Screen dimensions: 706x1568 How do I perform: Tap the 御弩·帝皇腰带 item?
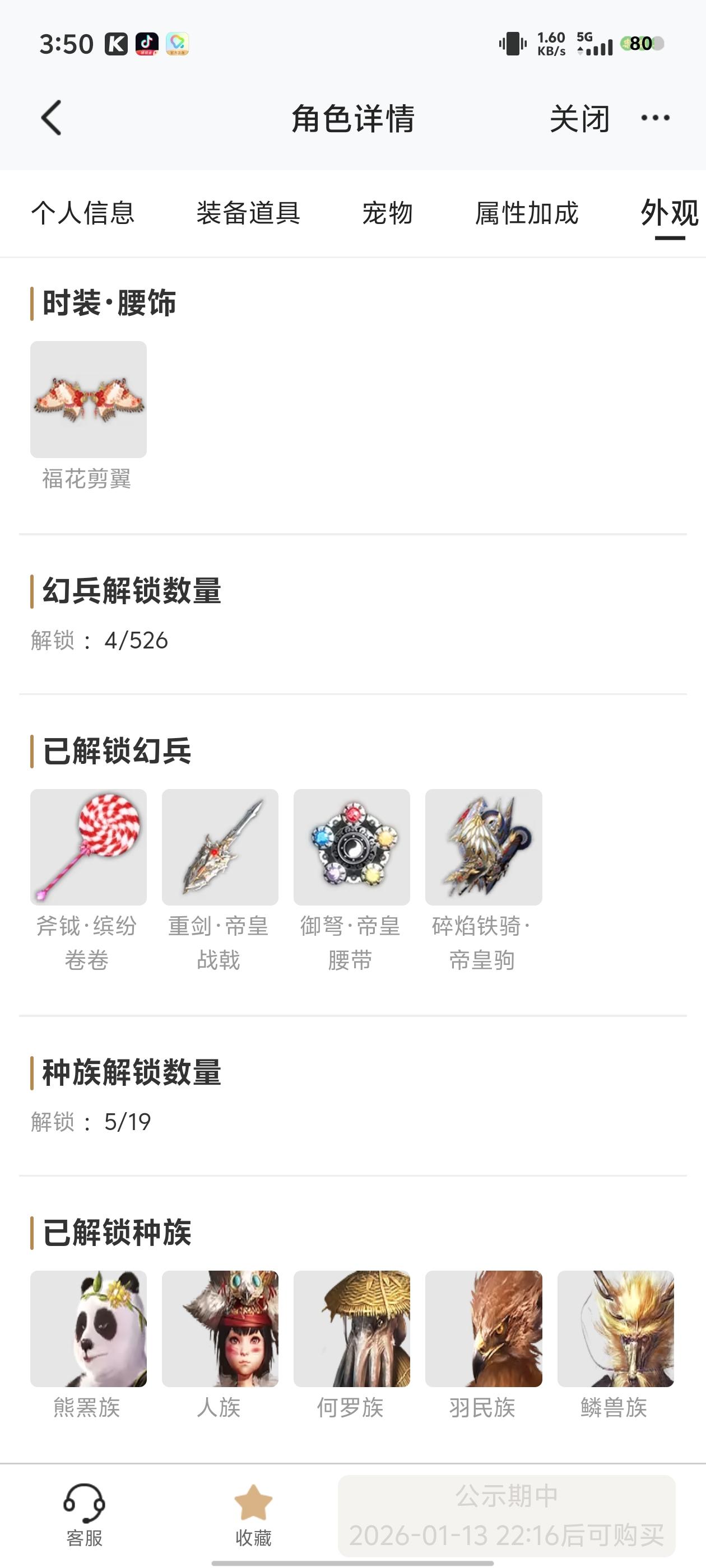click(351, 847)
